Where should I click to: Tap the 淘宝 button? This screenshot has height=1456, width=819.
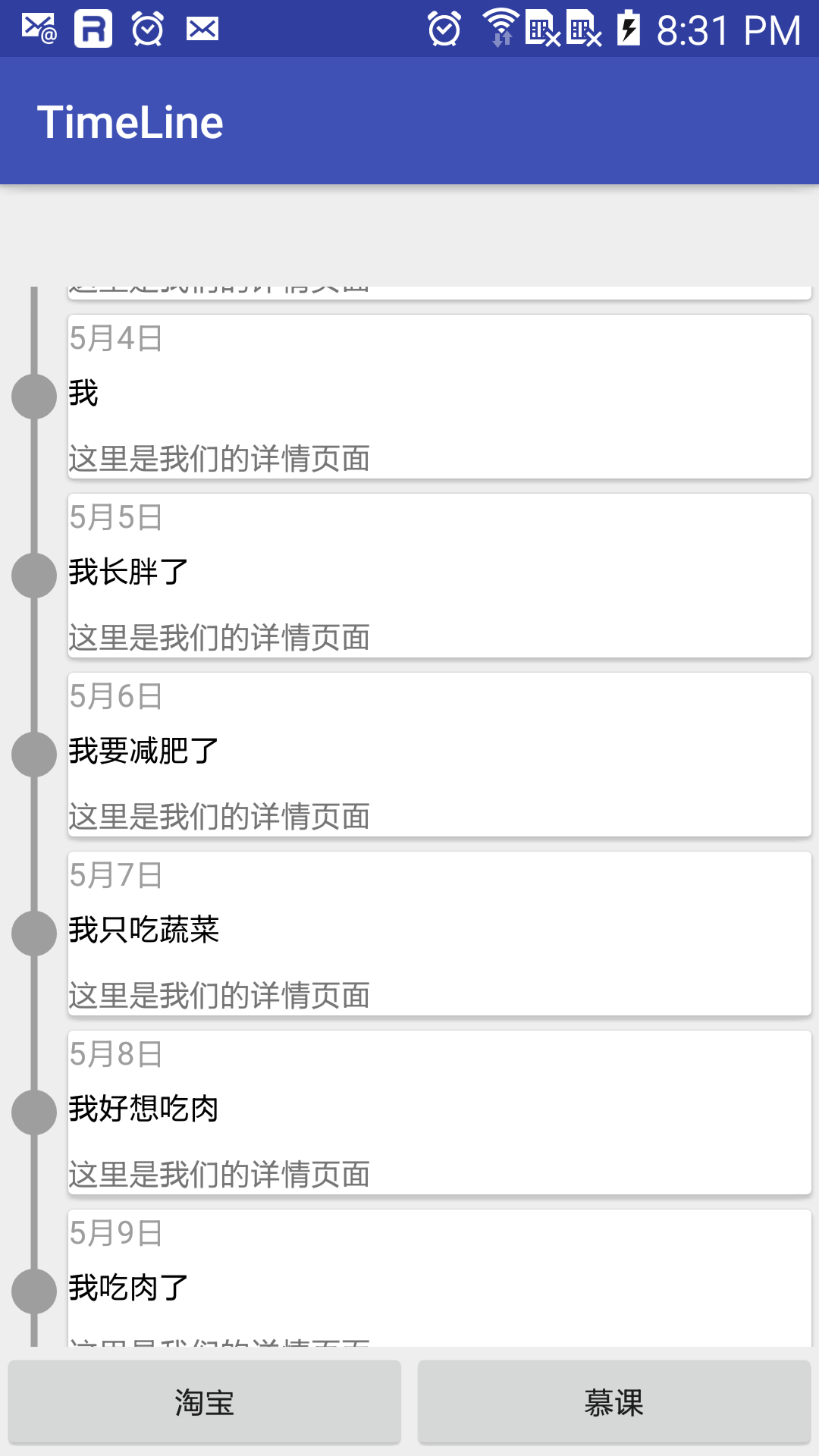click(204, 1401)
